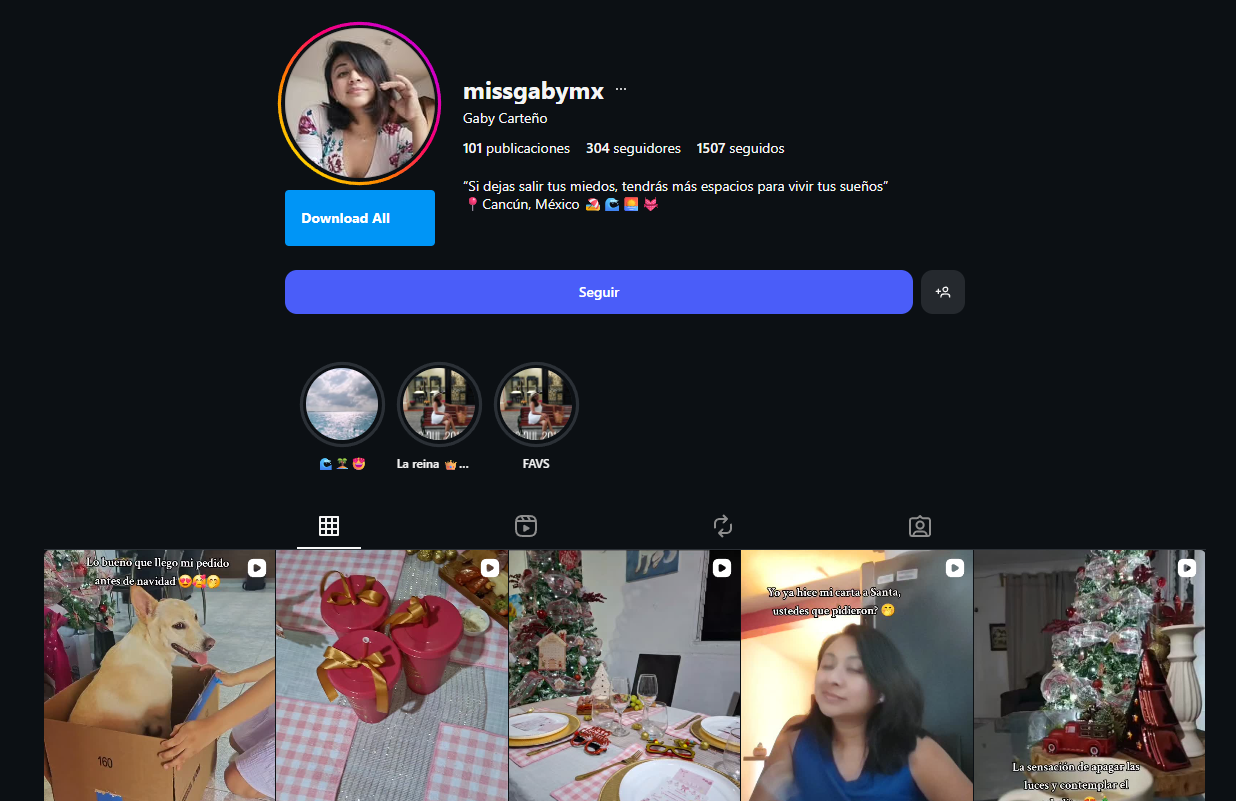This screenshot has width=1236, height=801.
Task: Open the seguidores followers list
Action: pyautogui.click(x=633, y=148)
